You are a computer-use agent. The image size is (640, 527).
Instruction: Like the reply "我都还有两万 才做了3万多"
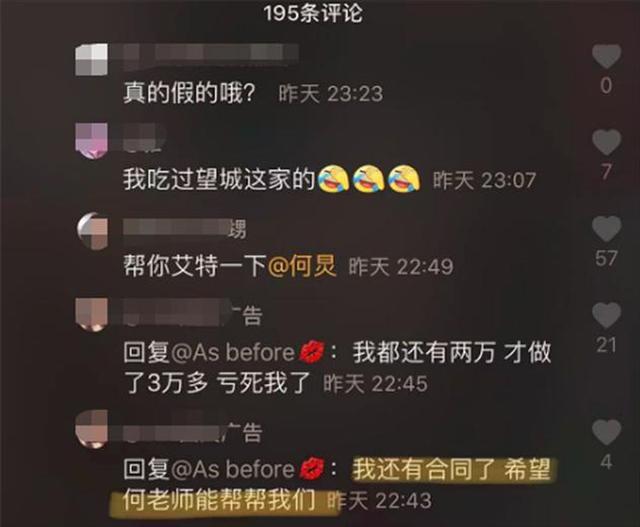[x=606, y=316]
